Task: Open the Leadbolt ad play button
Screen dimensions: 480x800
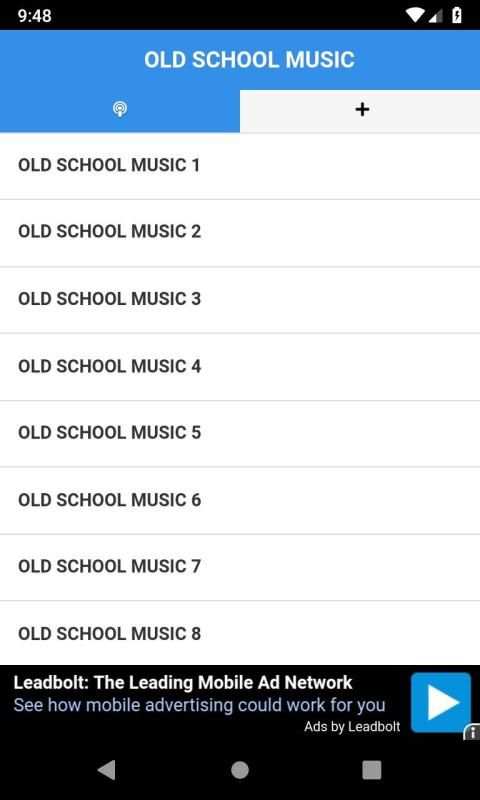Action: (x=441, y=703)
